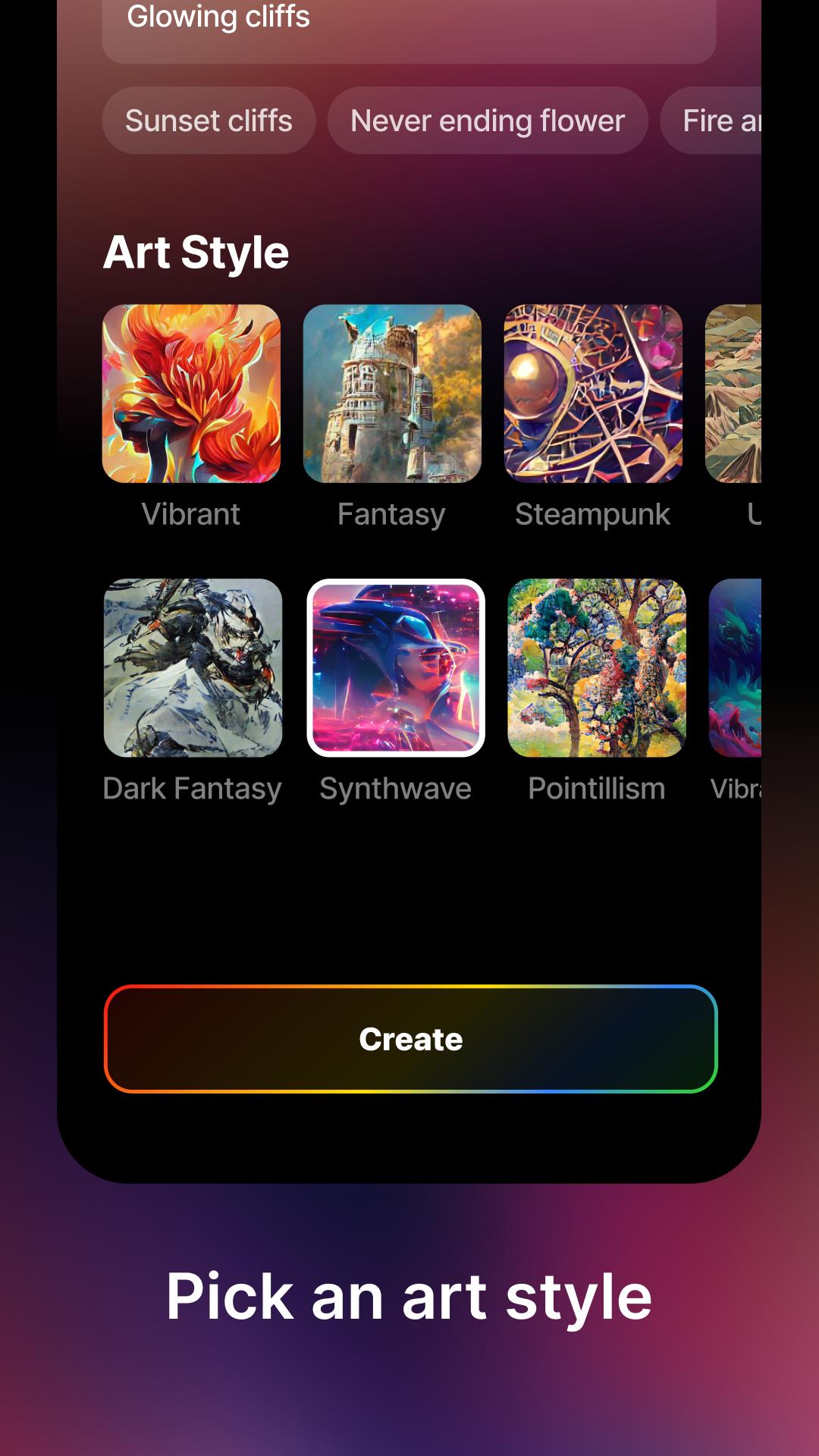This screenshot has height=1456, width=819.
Task: Pick the Steampunk art style
Action: [x=593, y=394]
